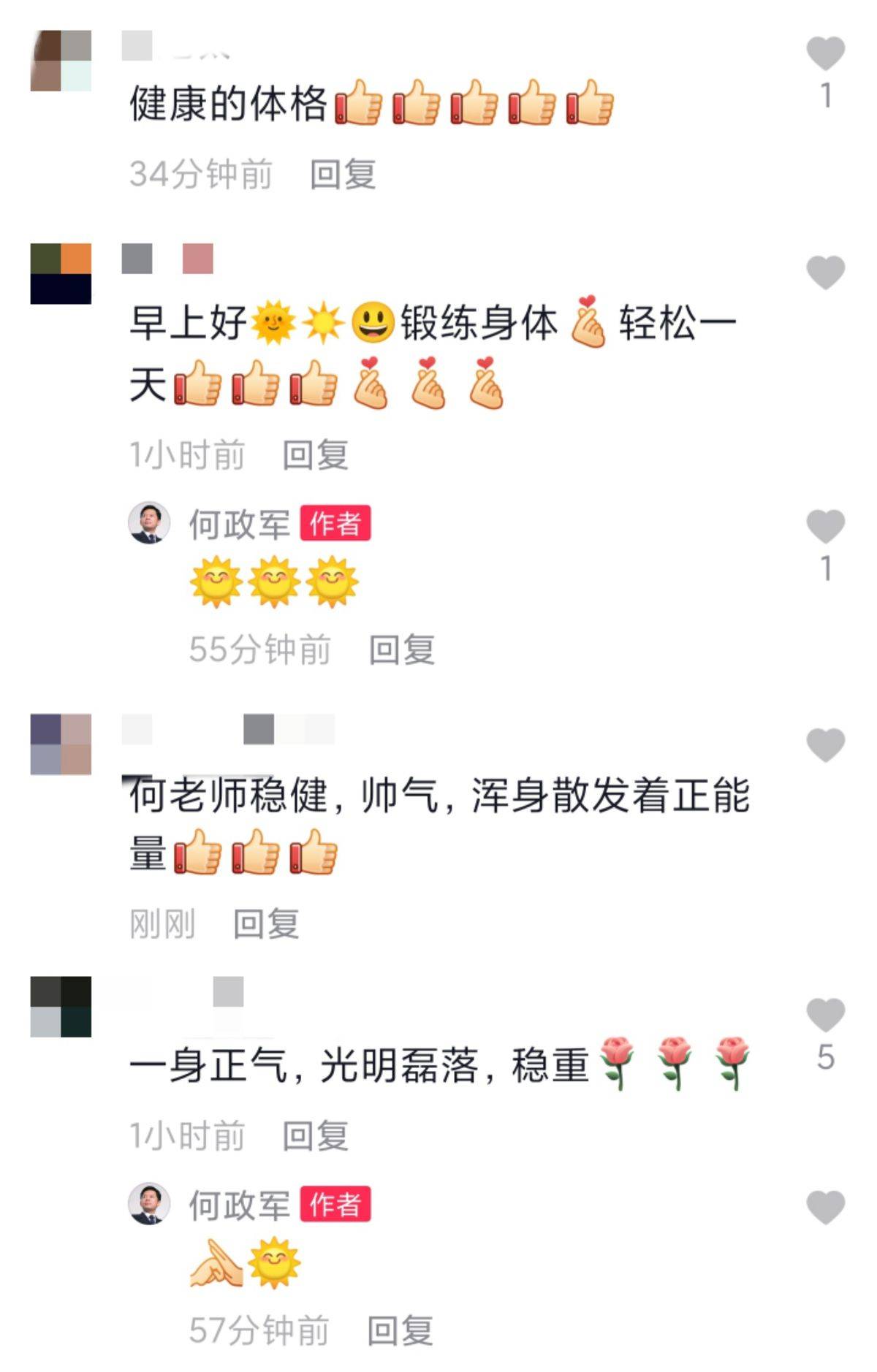Like the 早上好 锻炼身体 comment
The height and width of the screenshot is (1372, 877).
[x=825, y=273]
